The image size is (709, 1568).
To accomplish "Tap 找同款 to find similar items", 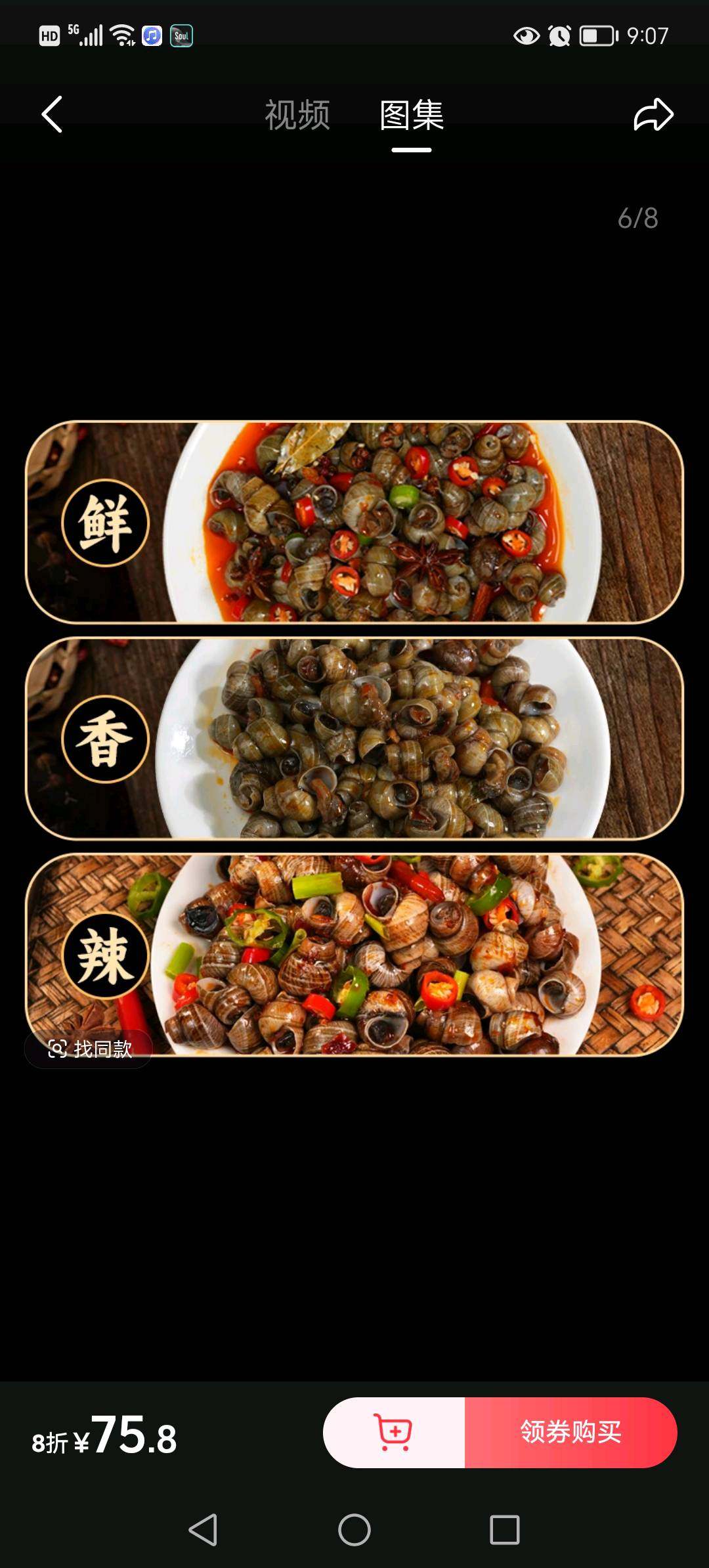I will (89, 1049).
